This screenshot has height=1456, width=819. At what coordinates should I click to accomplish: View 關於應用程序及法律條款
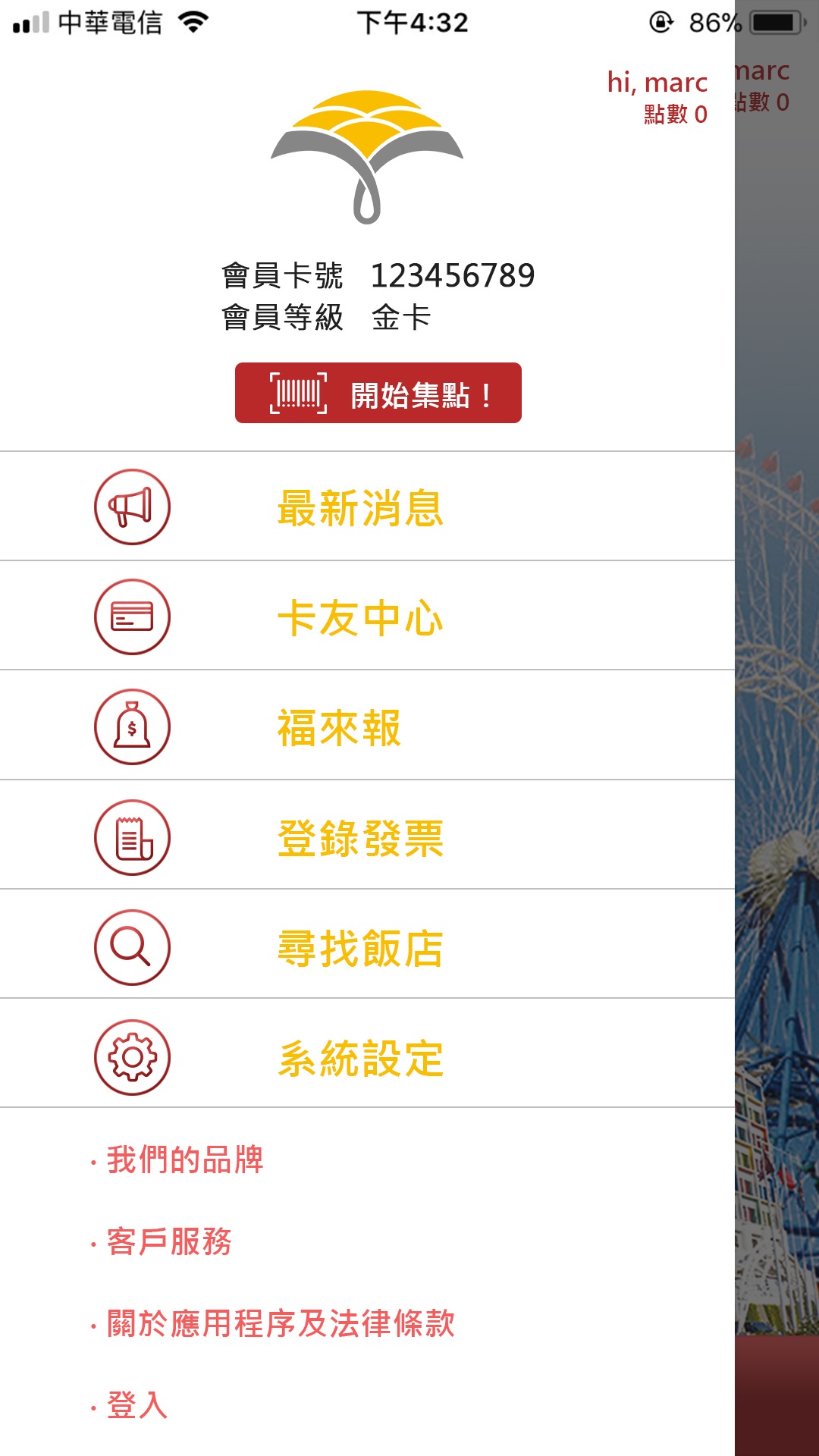tap(280, 1323)
